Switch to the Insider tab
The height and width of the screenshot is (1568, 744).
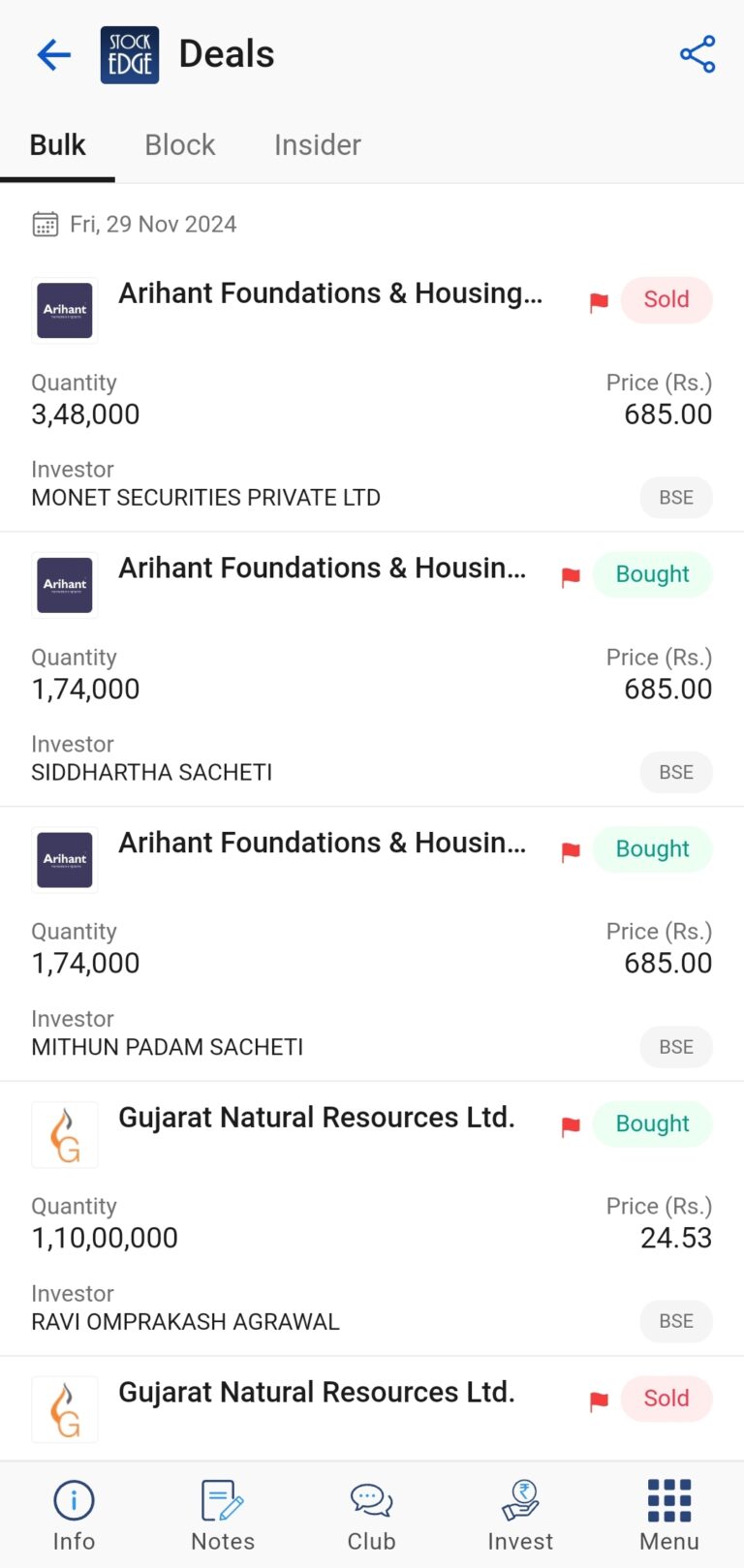pos(318,143)
